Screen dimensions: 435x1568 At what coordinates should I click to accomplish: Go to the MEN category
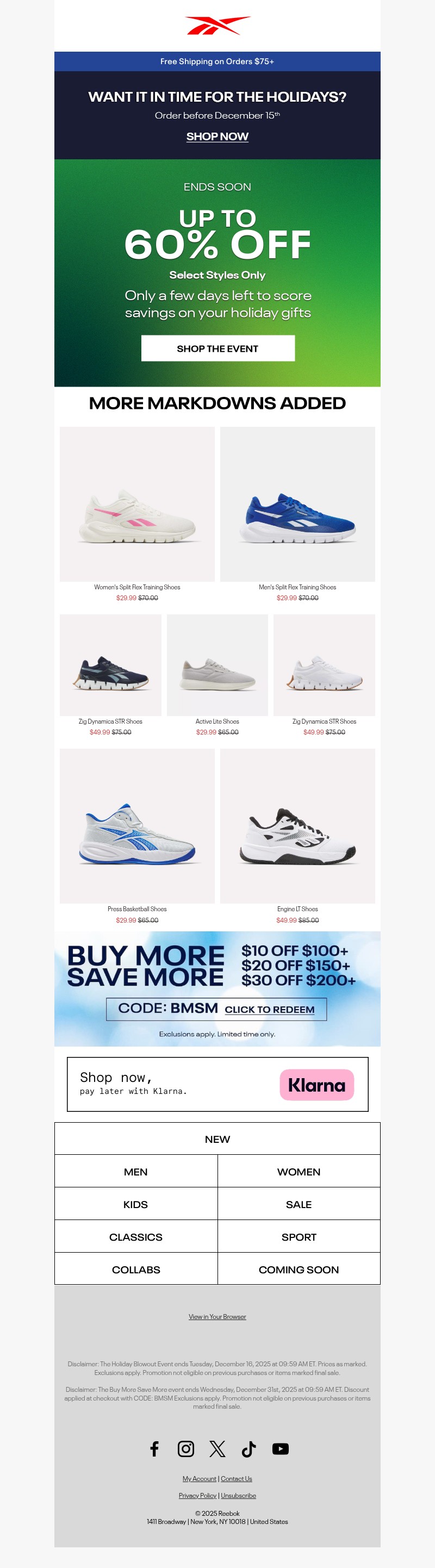click(x=136, y=1172)
